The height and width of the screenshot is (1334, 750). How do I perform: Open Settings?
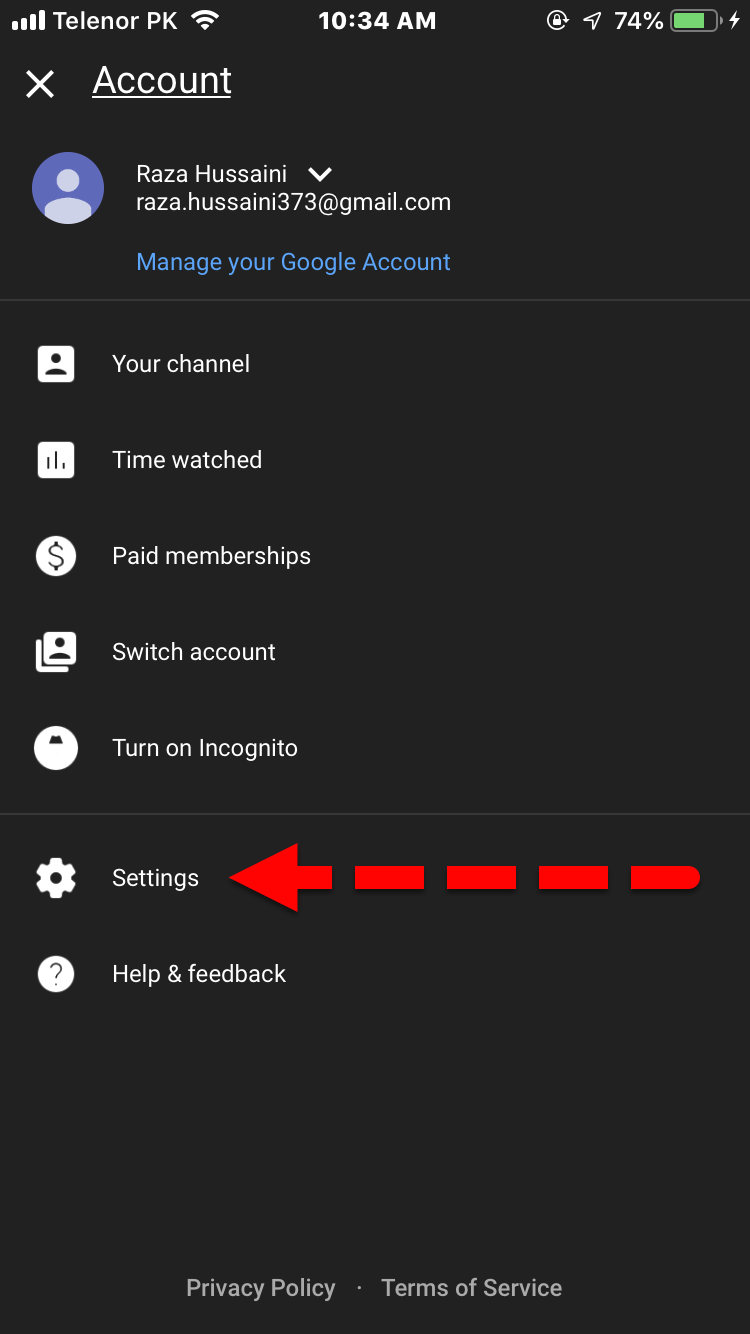coord(155,878)
